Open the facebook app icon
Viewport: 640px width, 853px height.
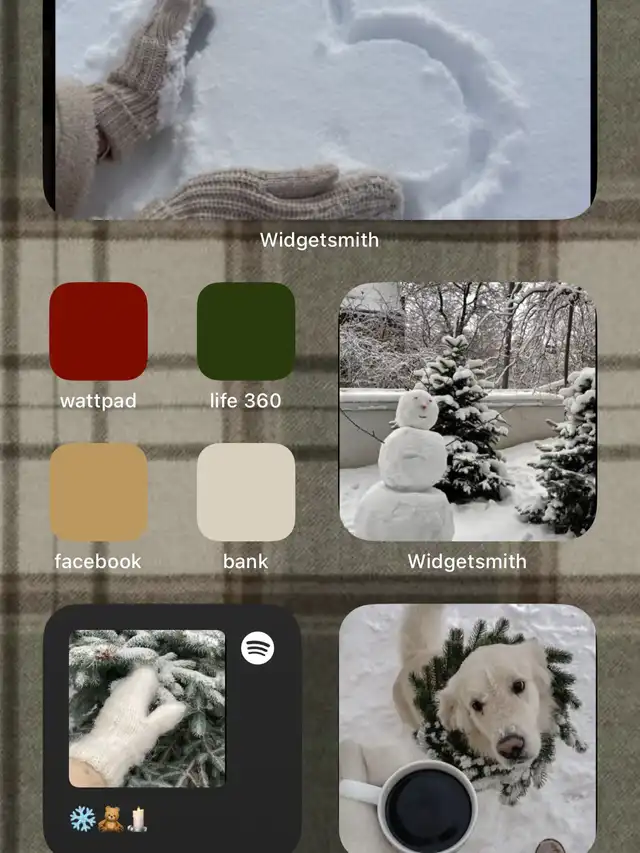point(98,492)
